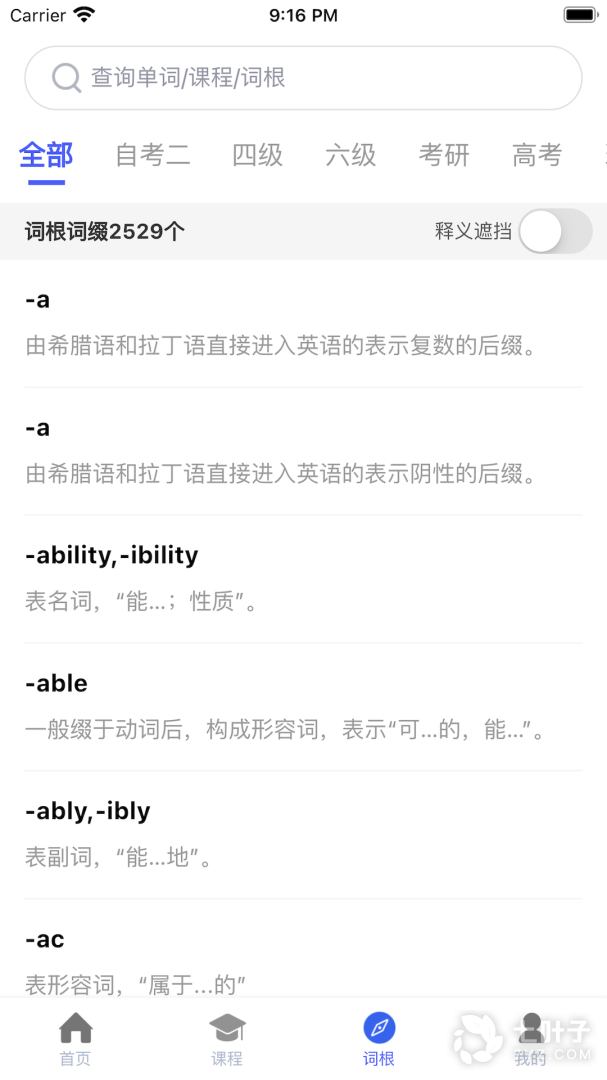Switch to the 自考二 tab

[x=152, y=156]
